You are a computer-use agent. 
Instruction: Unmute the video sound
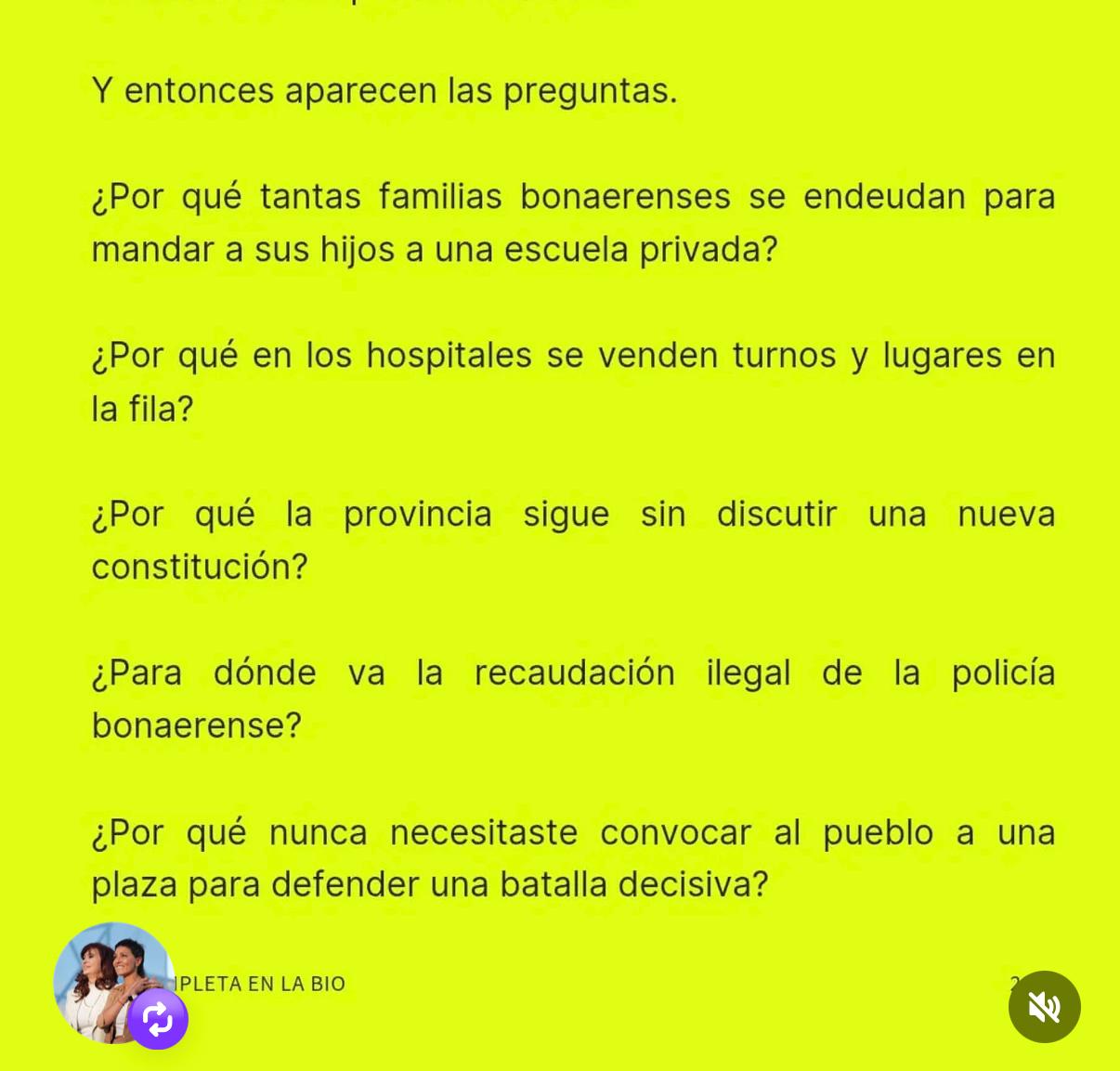(x=1044, y=1007)
